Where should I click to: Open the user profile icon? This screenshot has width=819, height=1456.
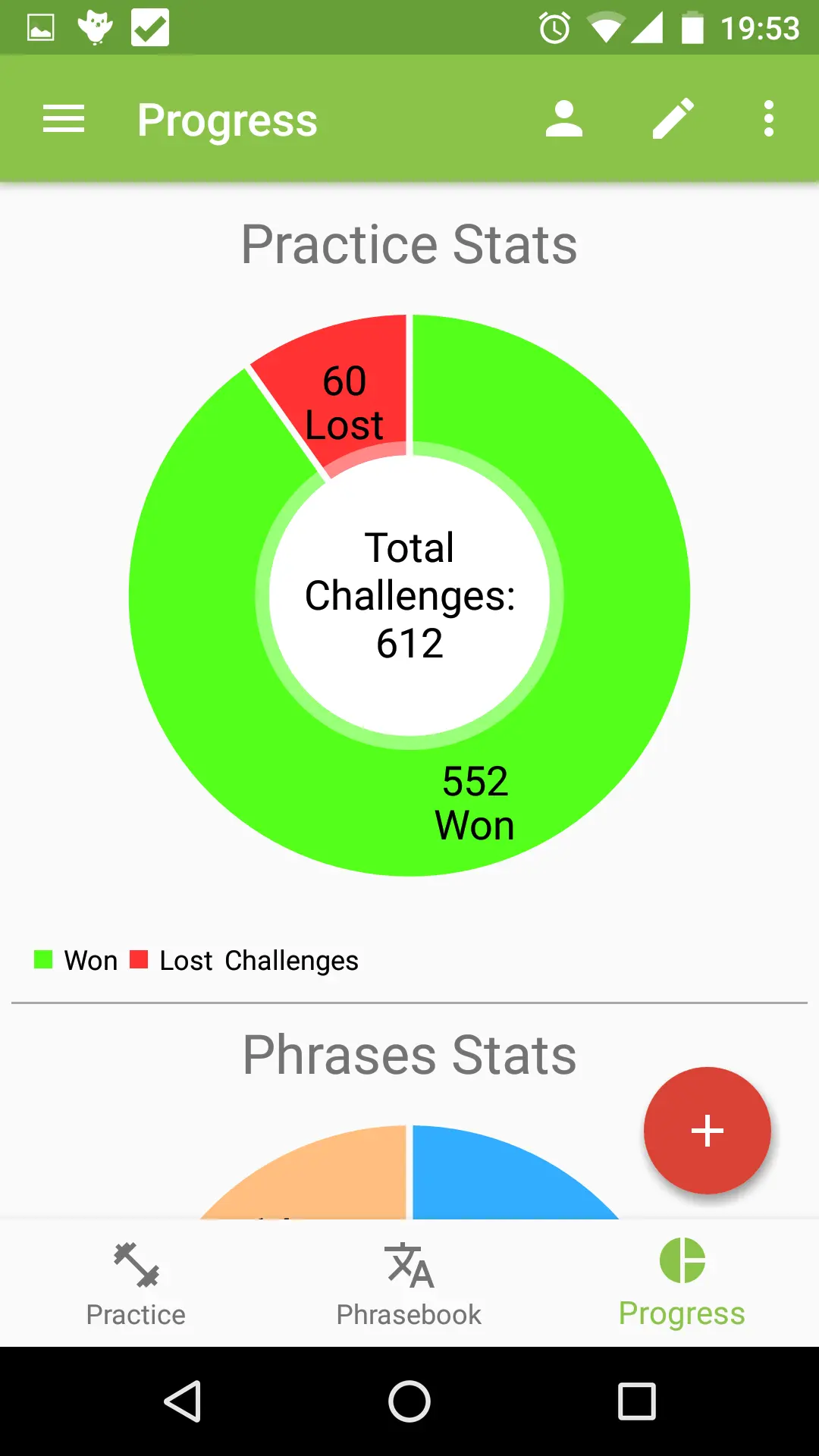[563, 119]
